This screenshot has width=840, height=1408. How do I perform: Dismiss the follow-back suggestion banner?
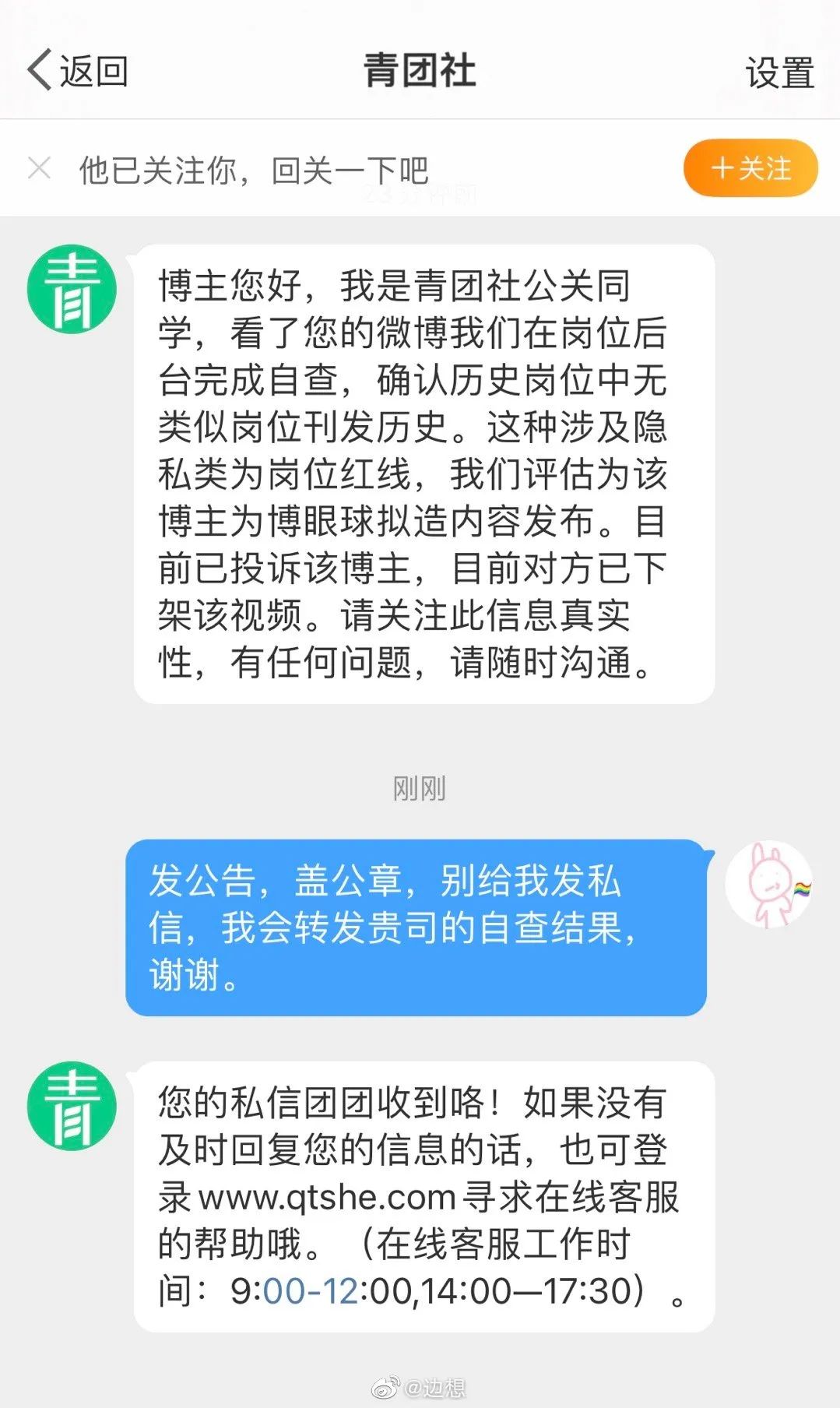(x=39, y=168)
